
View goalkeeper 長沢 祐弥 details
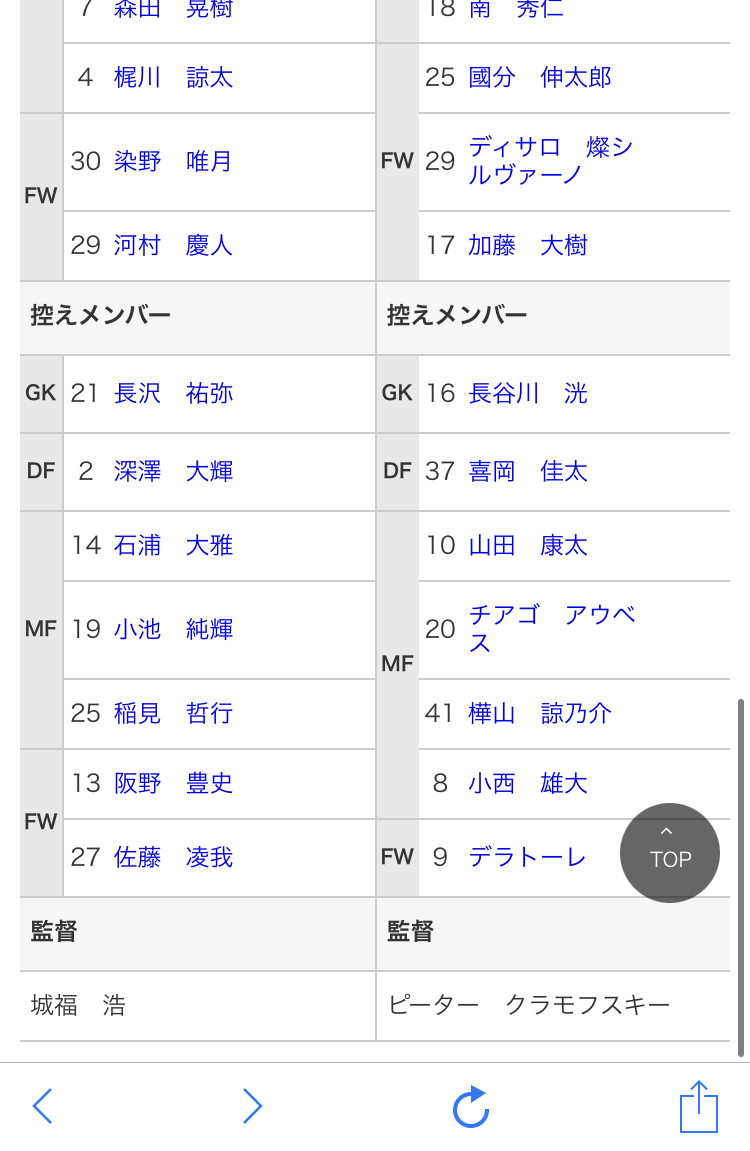[x=173, y=393]
